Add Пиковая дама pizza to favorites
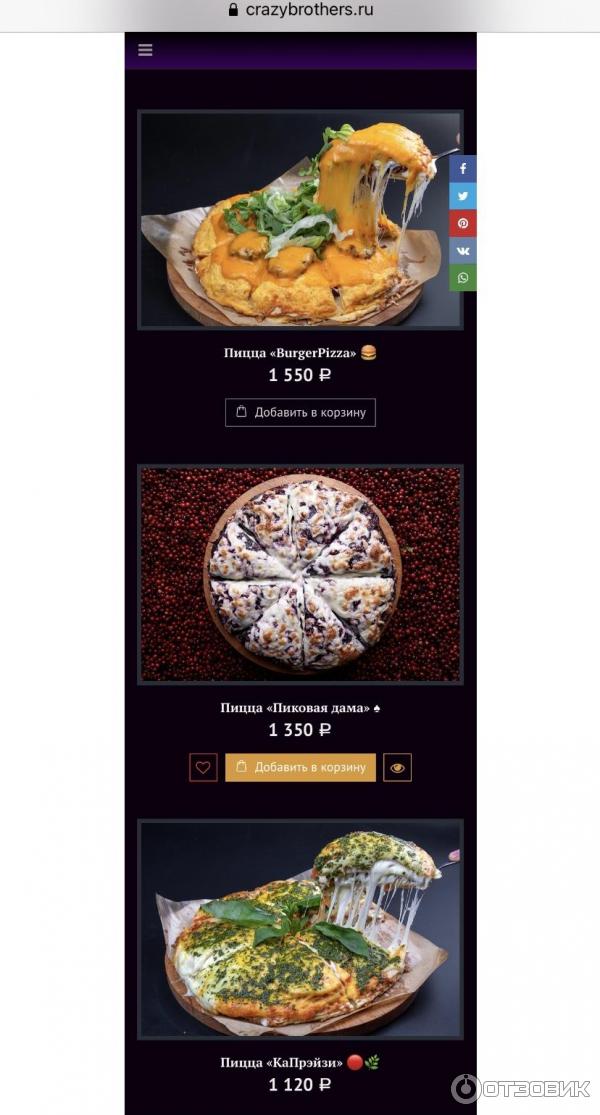 [x=203, y=767]
